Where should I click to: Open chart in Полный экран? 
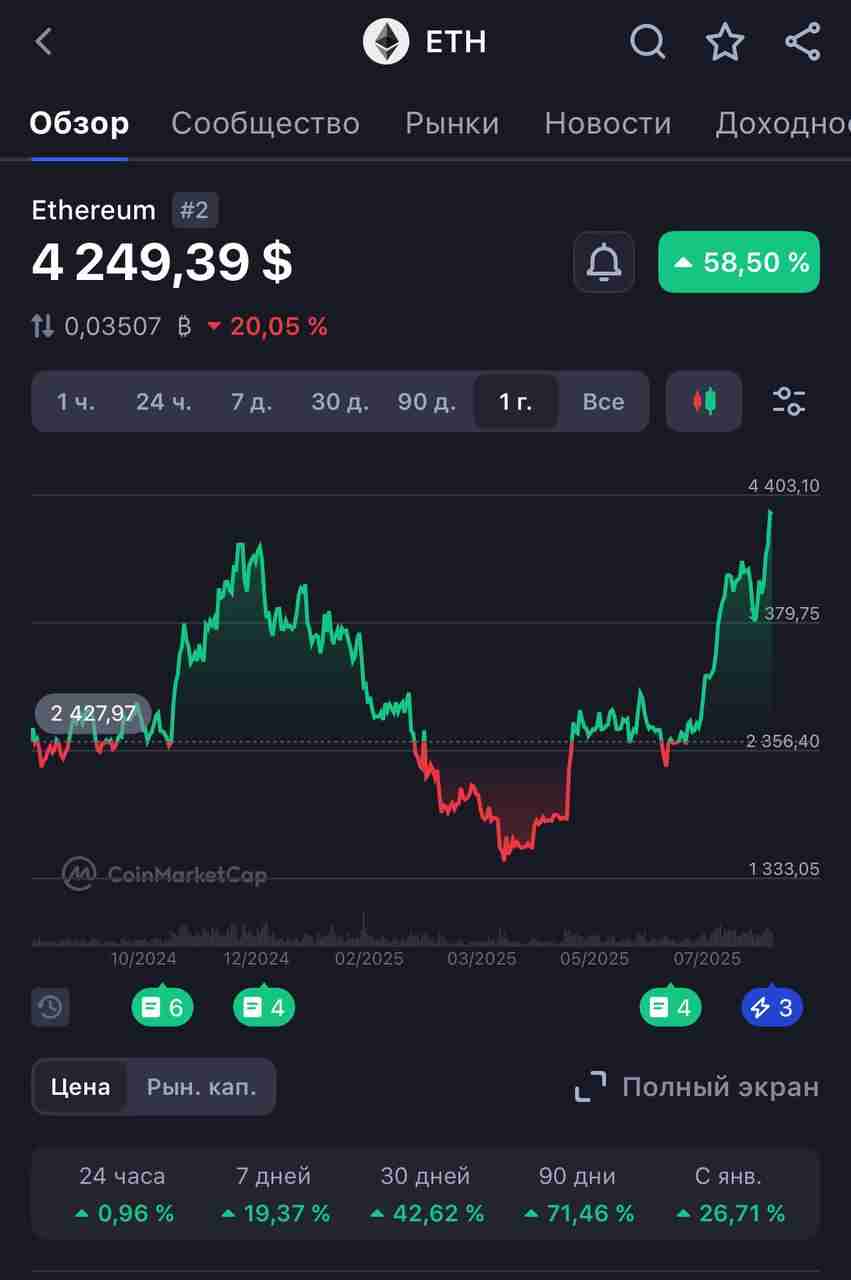coord(697,1087)
